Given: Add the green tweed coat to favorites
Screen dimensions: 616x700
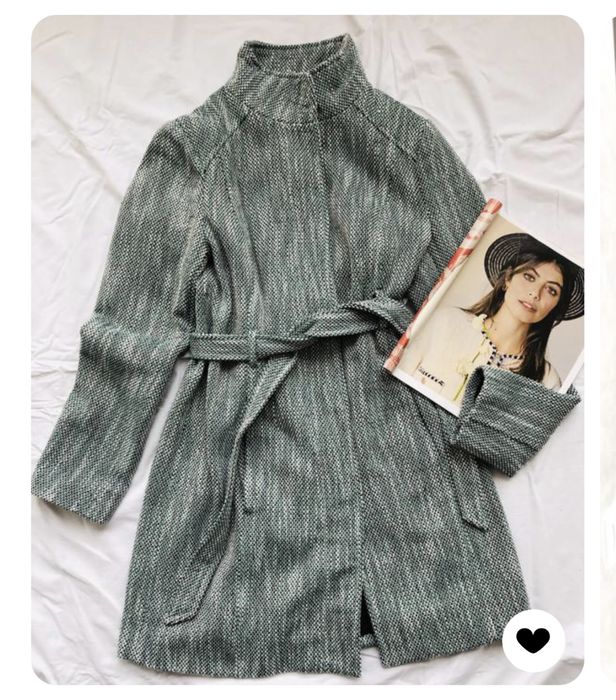Looking at the screenshot, I should point(533,641).
